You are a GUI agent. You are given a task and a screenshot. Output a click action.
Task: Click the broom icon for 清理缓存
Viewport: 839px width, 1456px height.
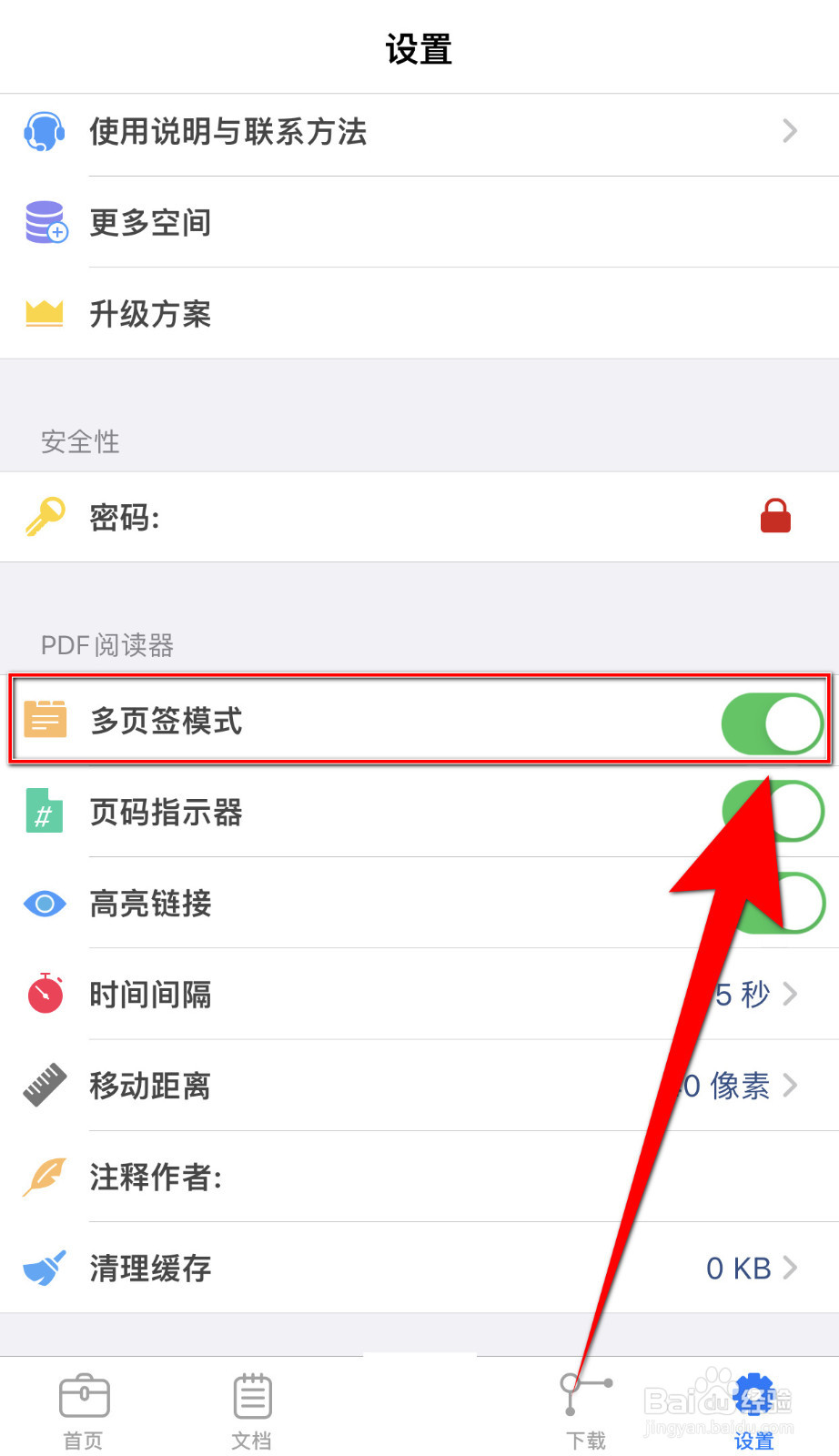[44, 1267]
